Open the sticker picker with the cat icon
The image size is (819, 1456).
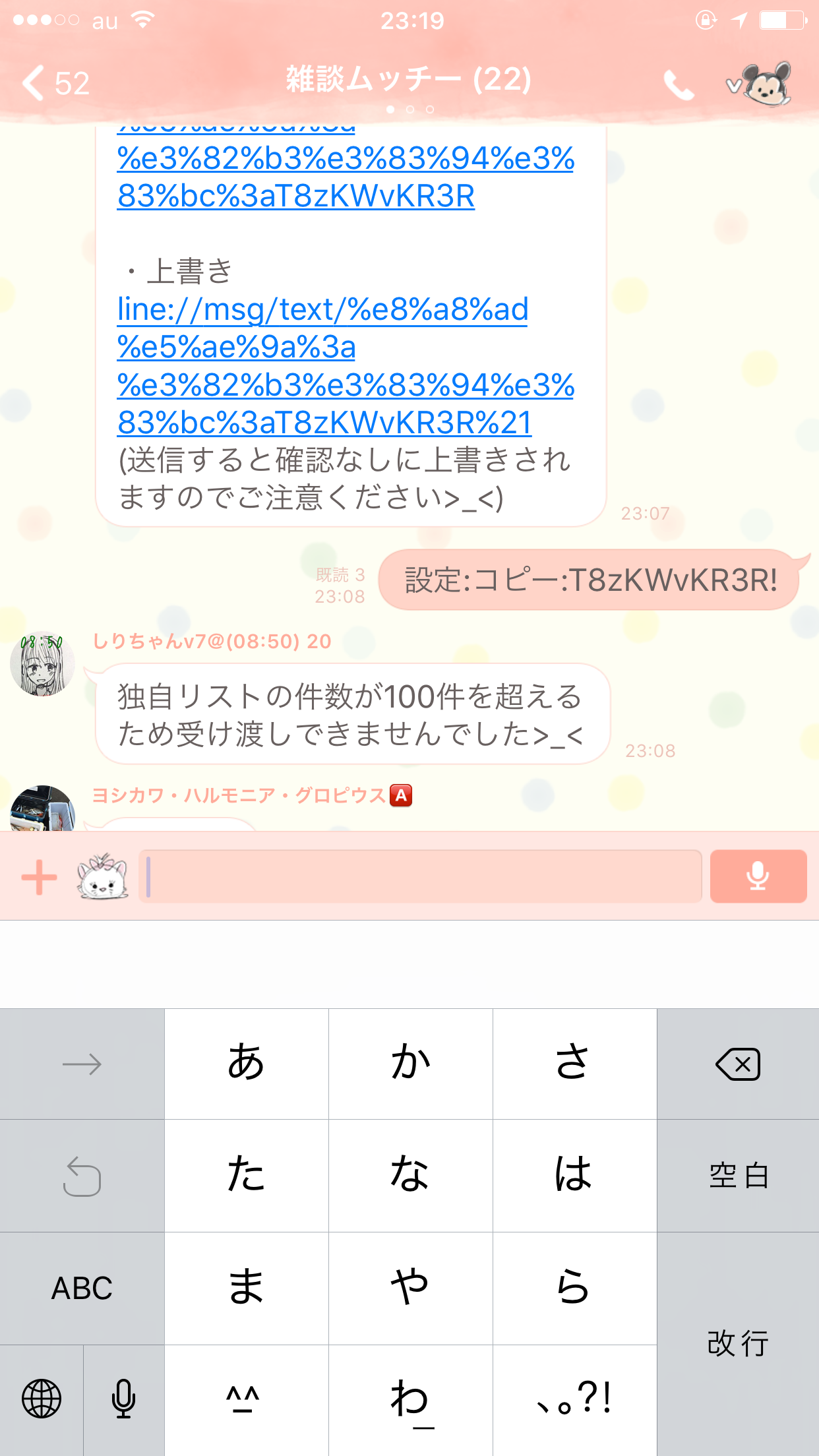[x=103, y=877]
